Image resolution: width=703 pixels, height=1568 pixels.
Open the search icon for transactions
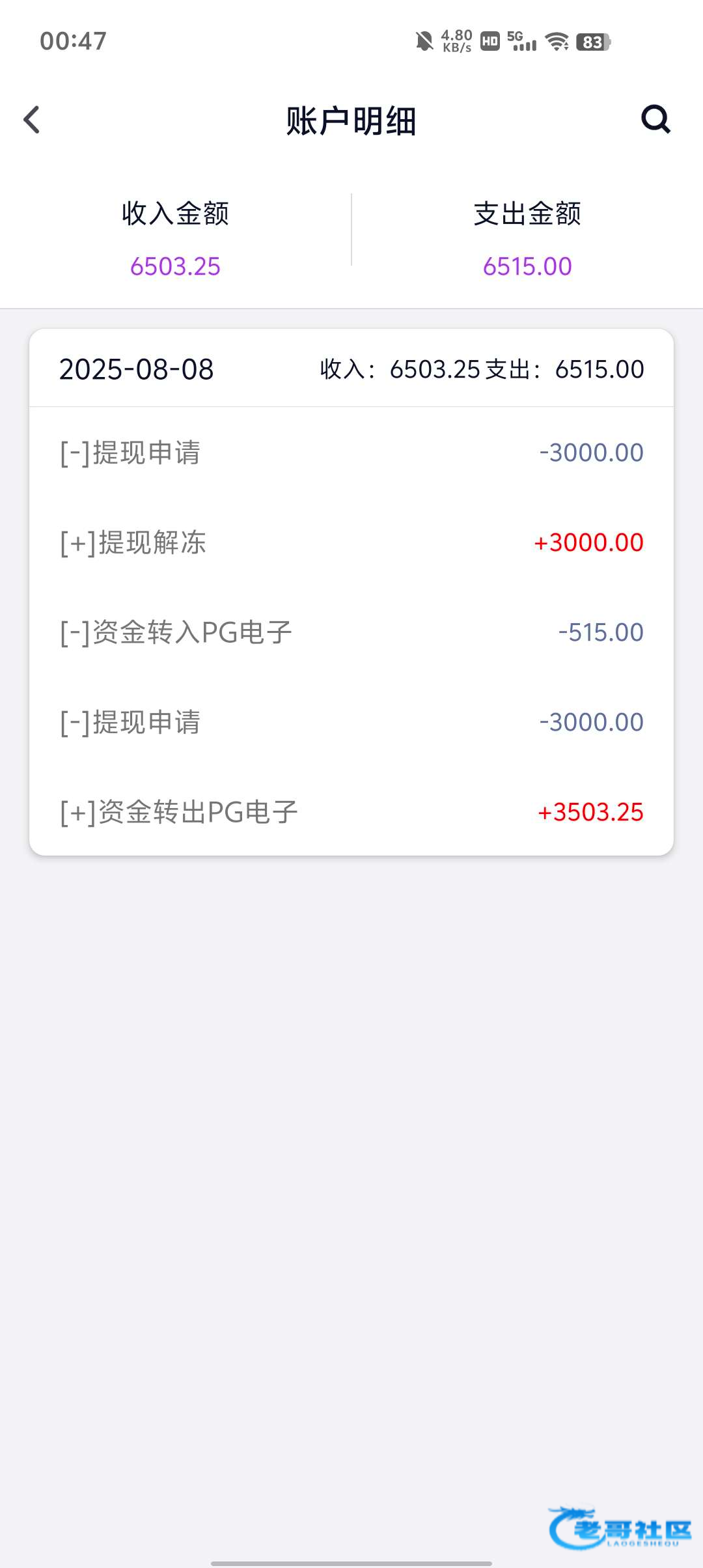click(655, 119)
